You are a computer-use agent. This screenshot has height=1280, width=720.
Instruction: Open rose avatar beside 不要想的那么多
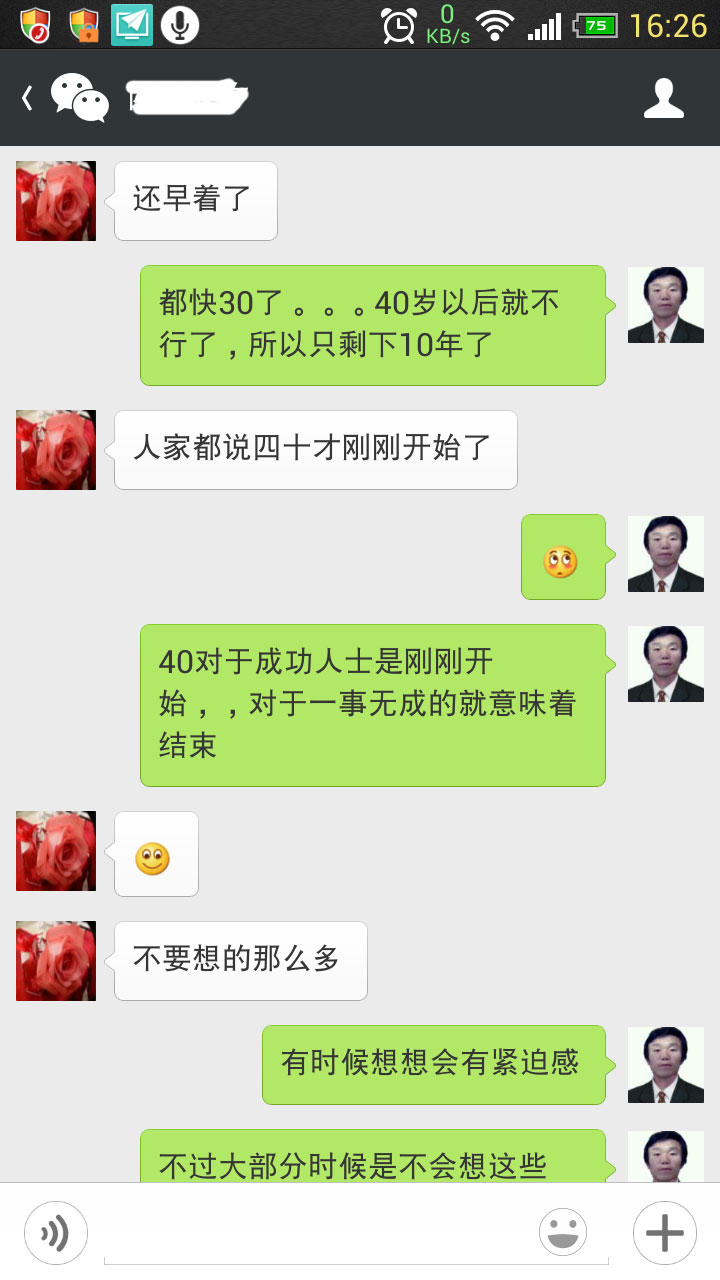(56, 961)
